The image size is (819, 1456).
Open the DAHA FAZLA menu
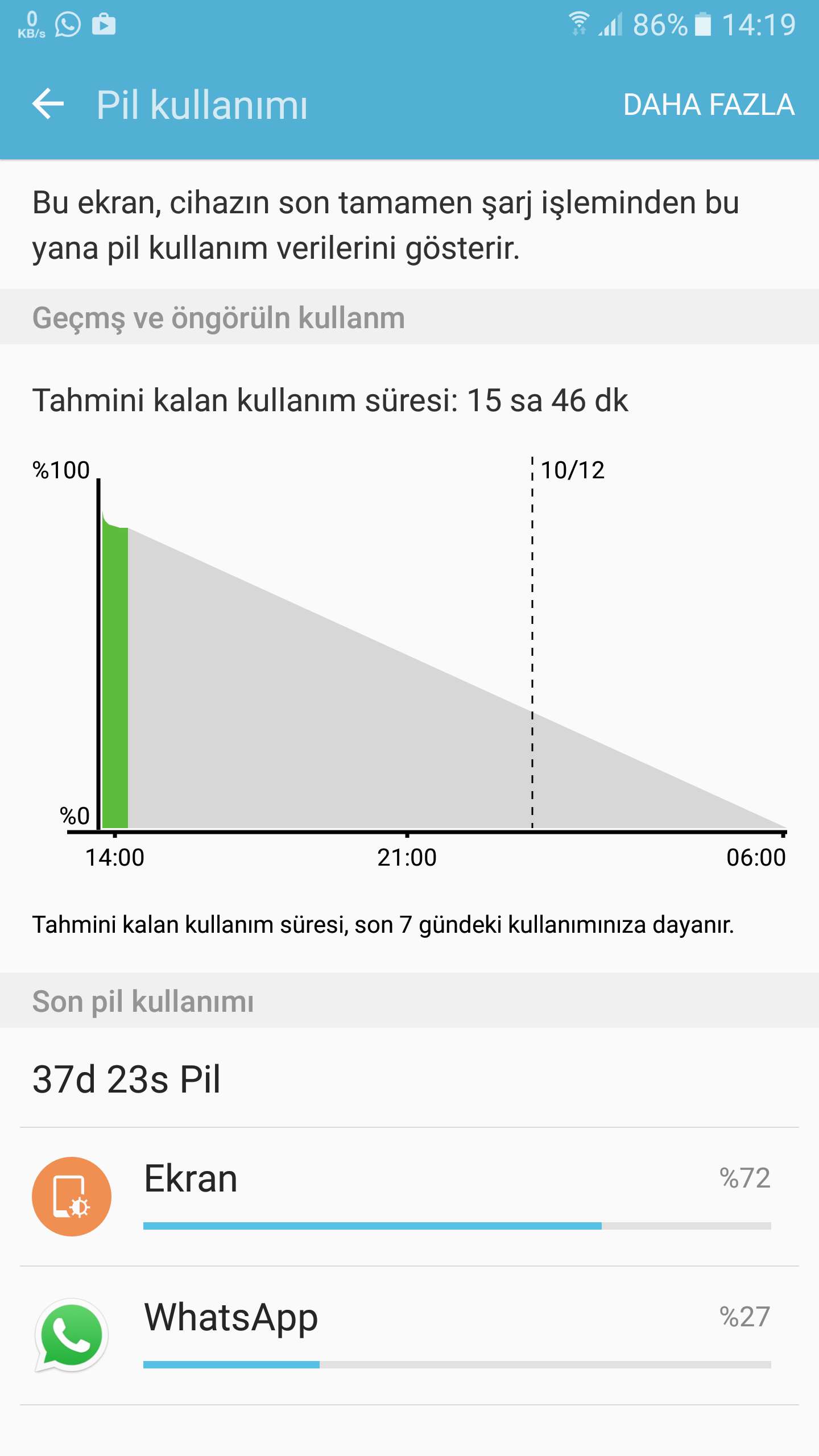(708, 105)
